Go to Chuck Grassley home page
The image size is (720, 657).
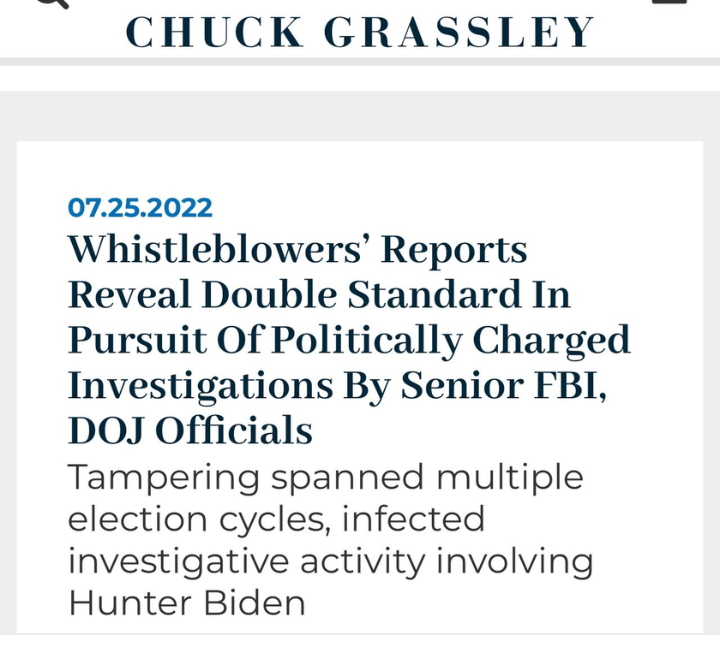coord(360,31)
